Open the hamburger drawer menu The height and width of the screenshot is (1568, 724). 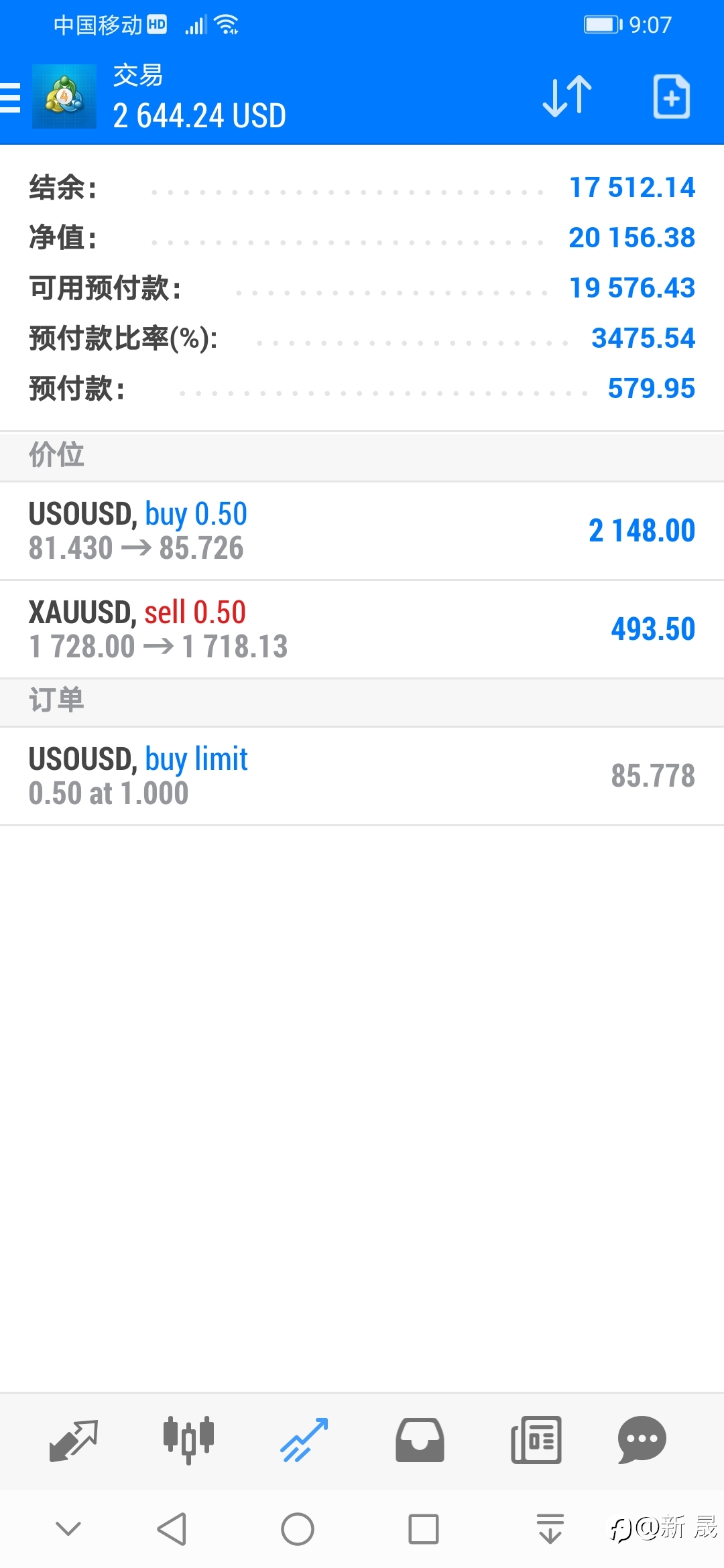tap(10, 97)
